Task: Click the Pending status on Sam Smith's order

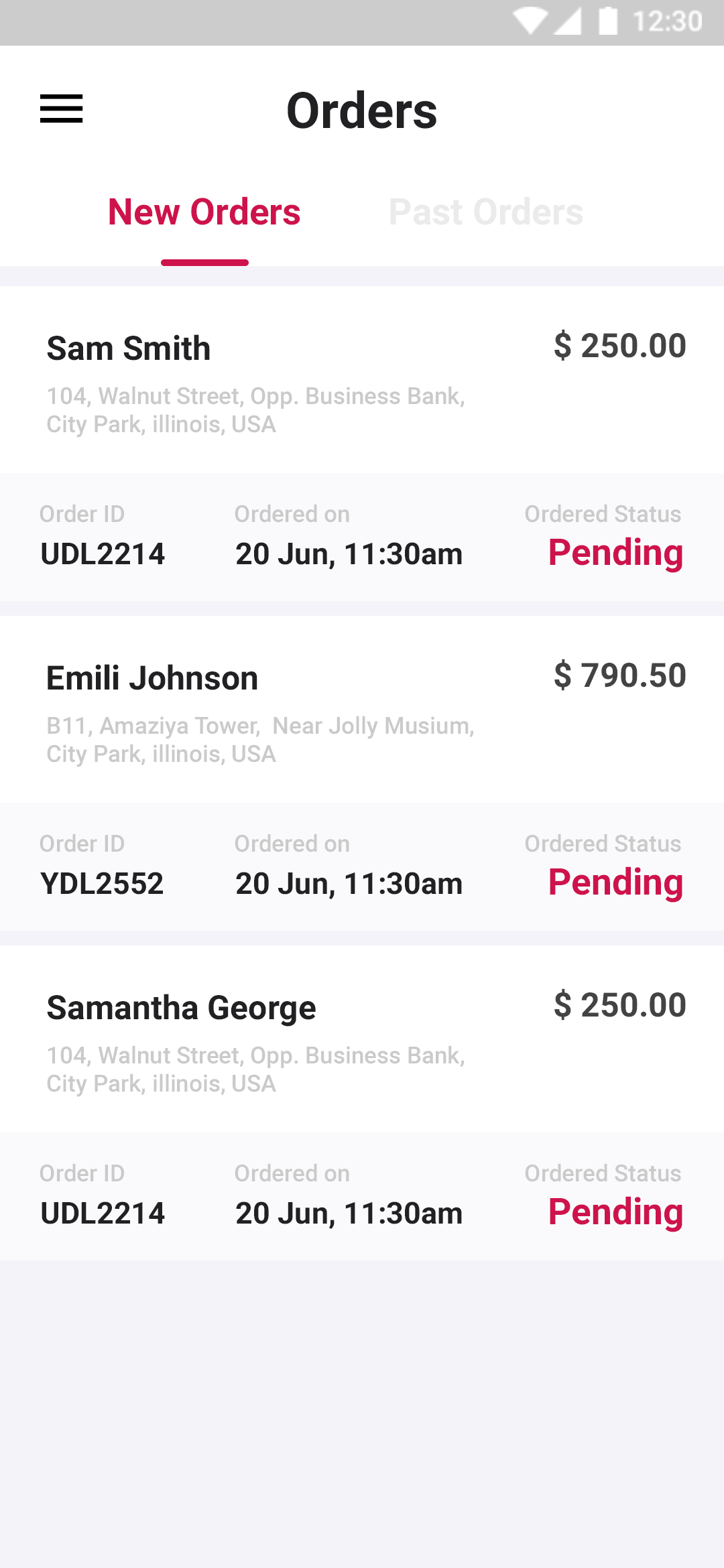Action: pos(615,553)
